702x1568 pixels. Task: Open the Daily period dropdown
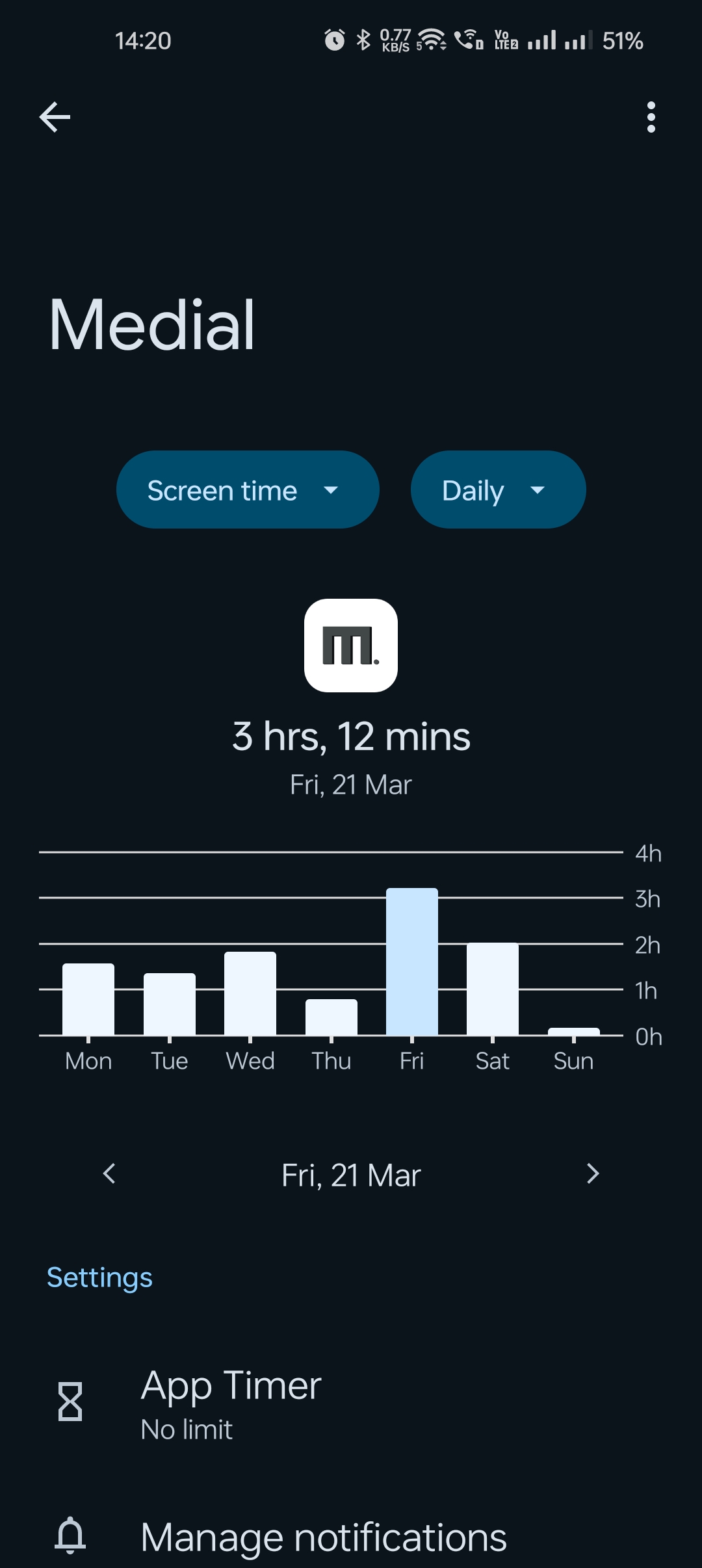[x=498, y=490]
